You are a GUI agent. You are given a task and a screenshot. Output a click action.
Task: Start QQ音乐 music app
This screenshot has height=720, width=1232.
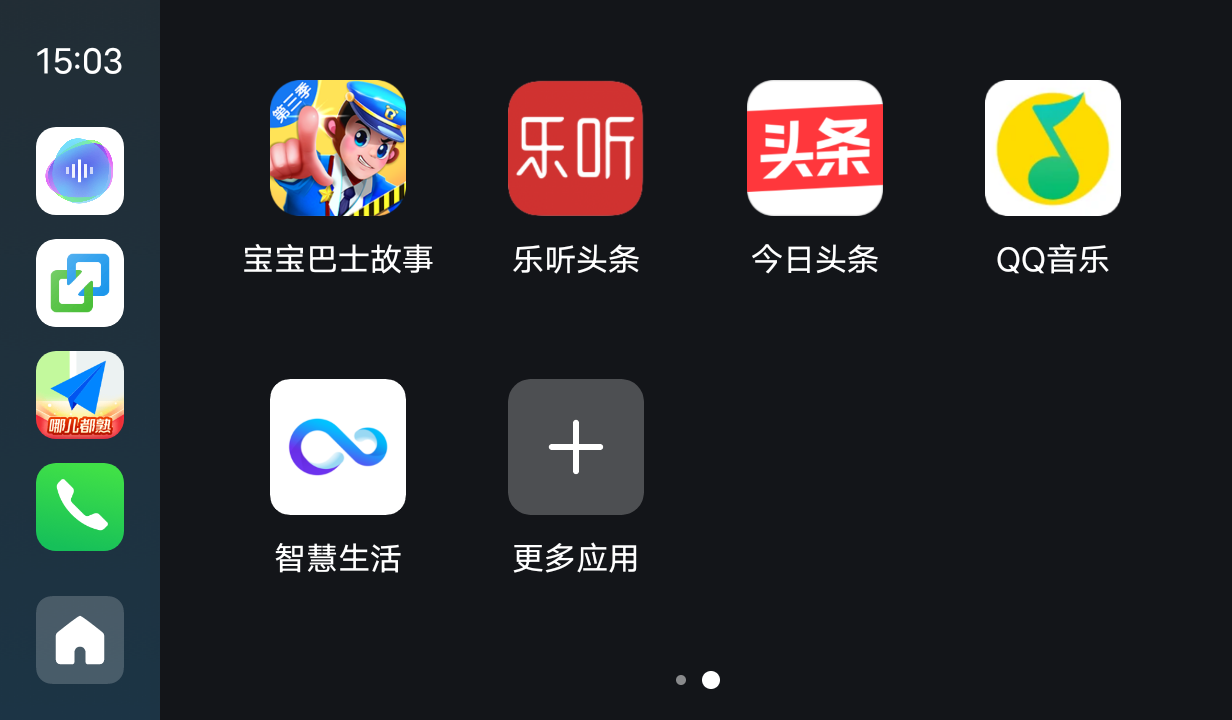[1052, 148]
